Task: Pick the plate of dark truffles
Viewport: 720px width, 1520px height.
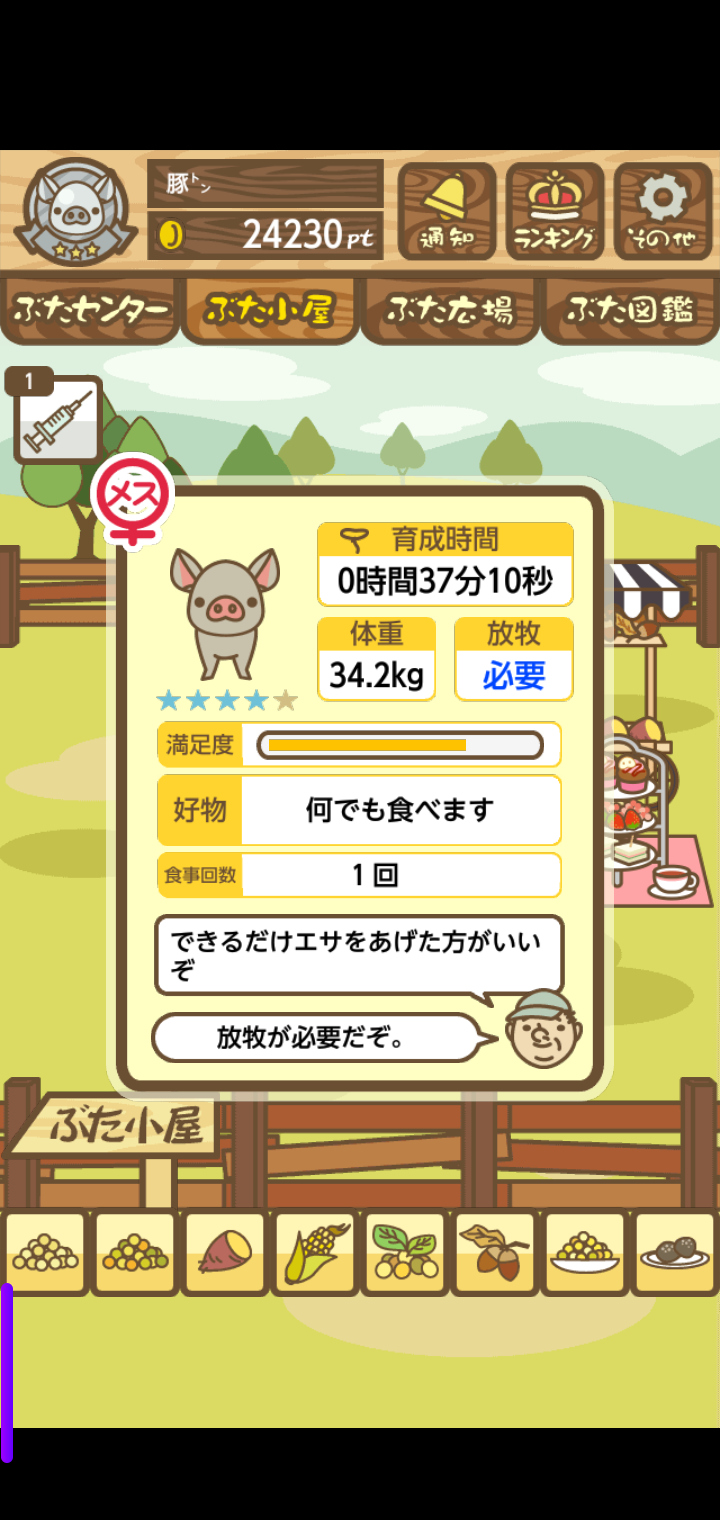Action: pos(675,1252)
